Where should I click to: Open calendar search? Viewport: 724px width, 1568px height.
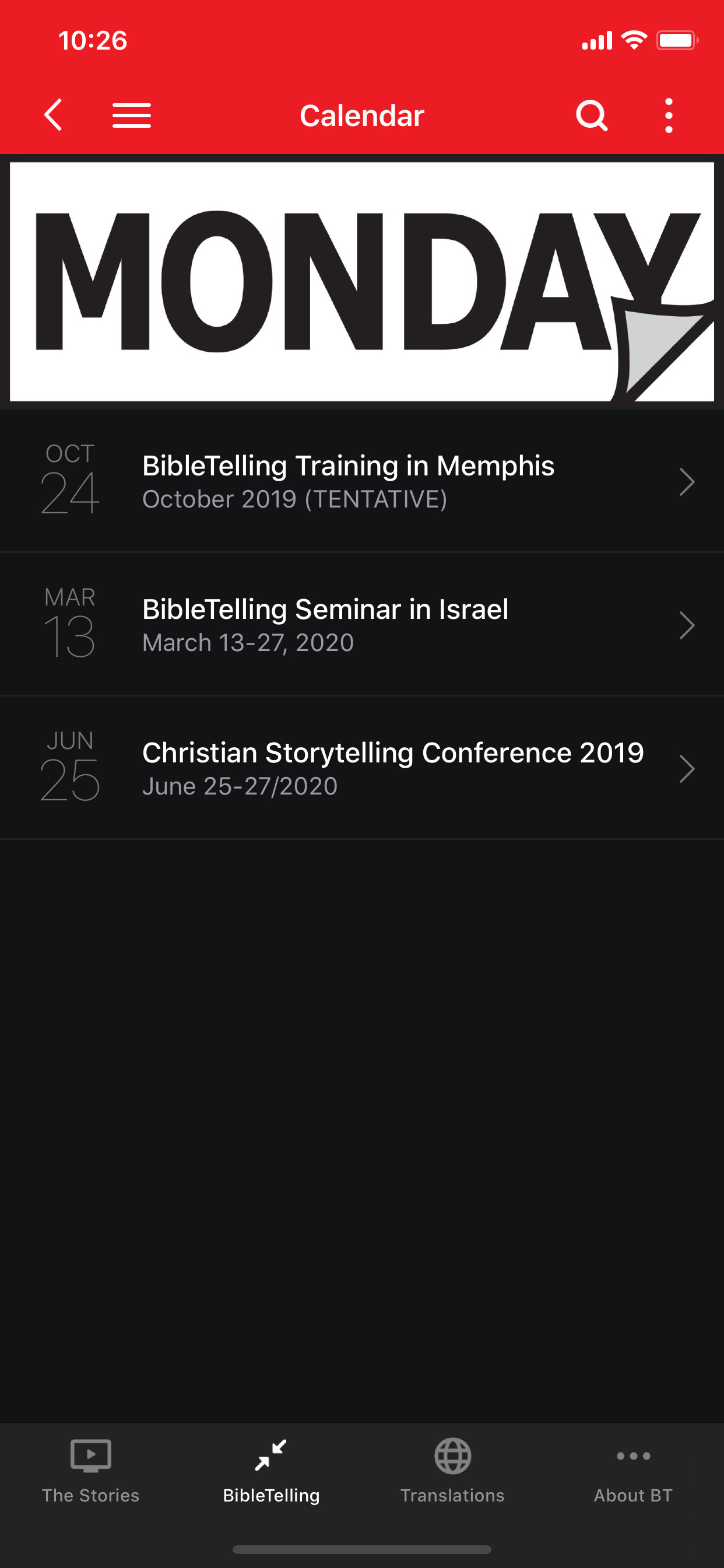click(x=591, y=115)
